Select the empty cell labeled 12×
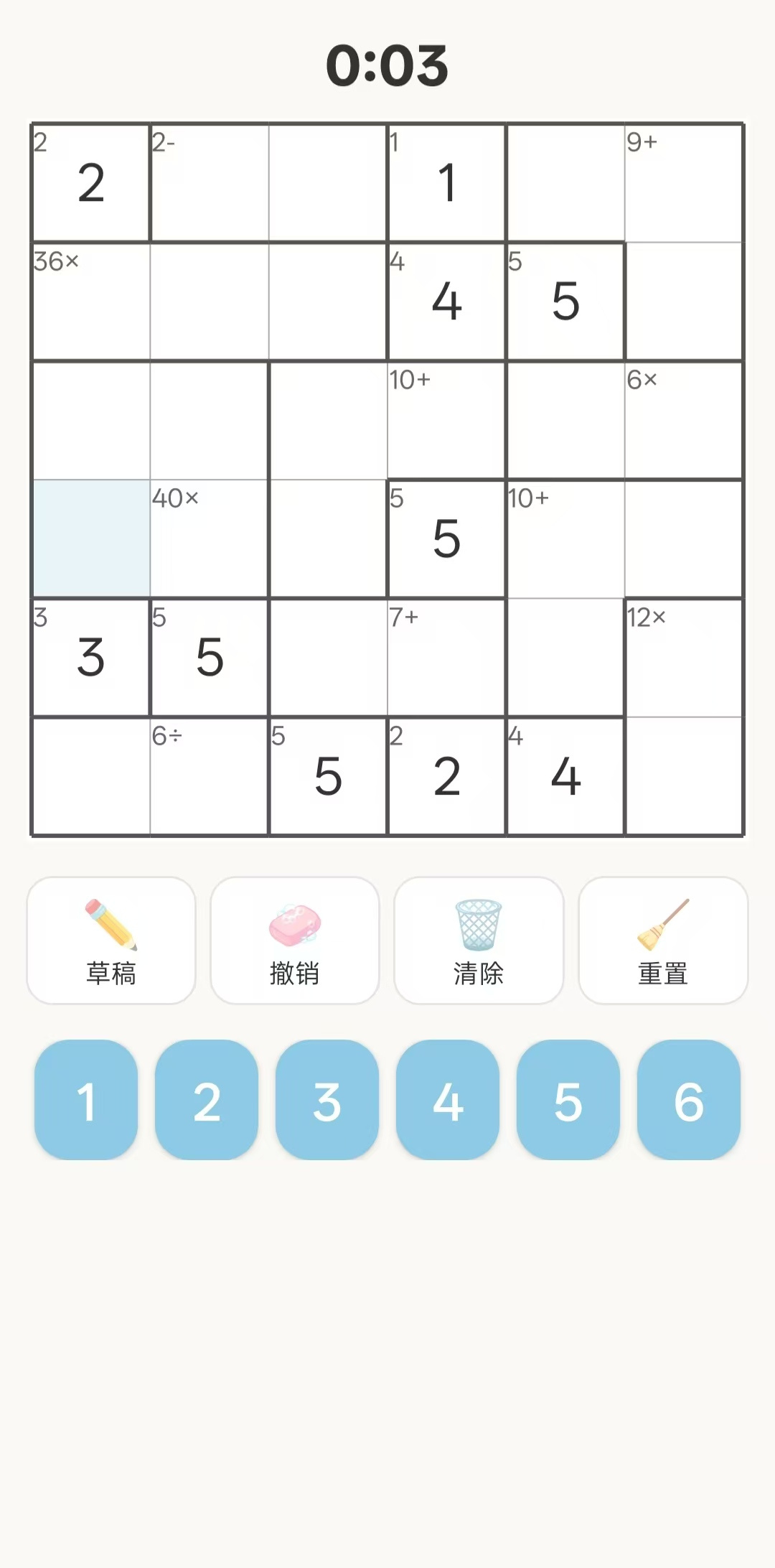The image size is (775, 1568). 684,658
